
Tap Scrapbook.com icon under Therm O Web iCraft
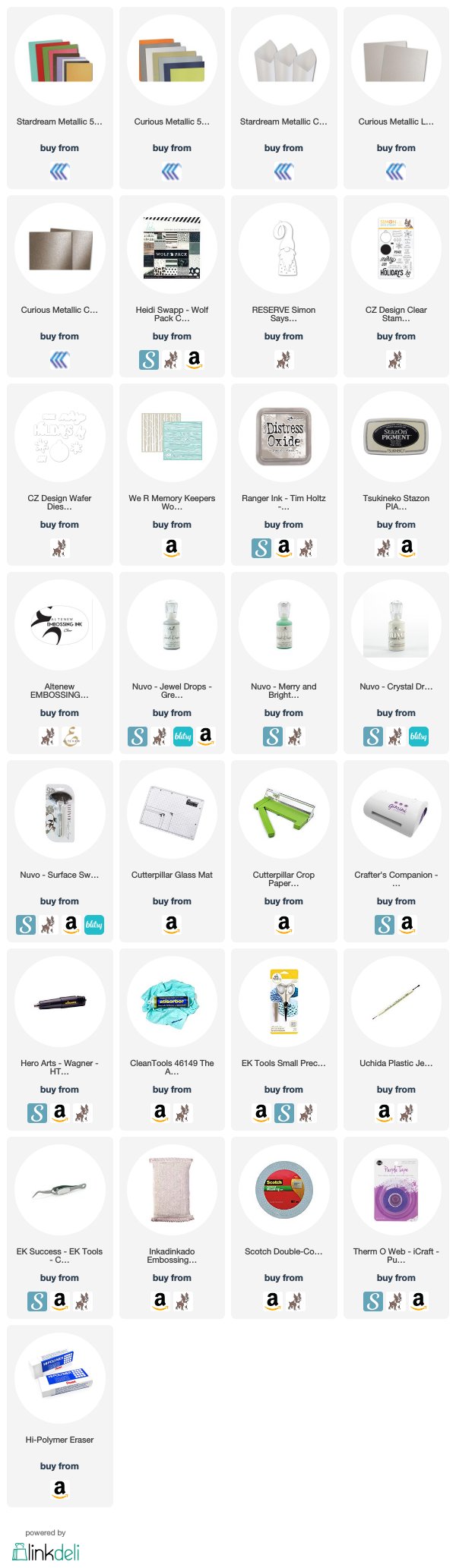pos(373,1301)
